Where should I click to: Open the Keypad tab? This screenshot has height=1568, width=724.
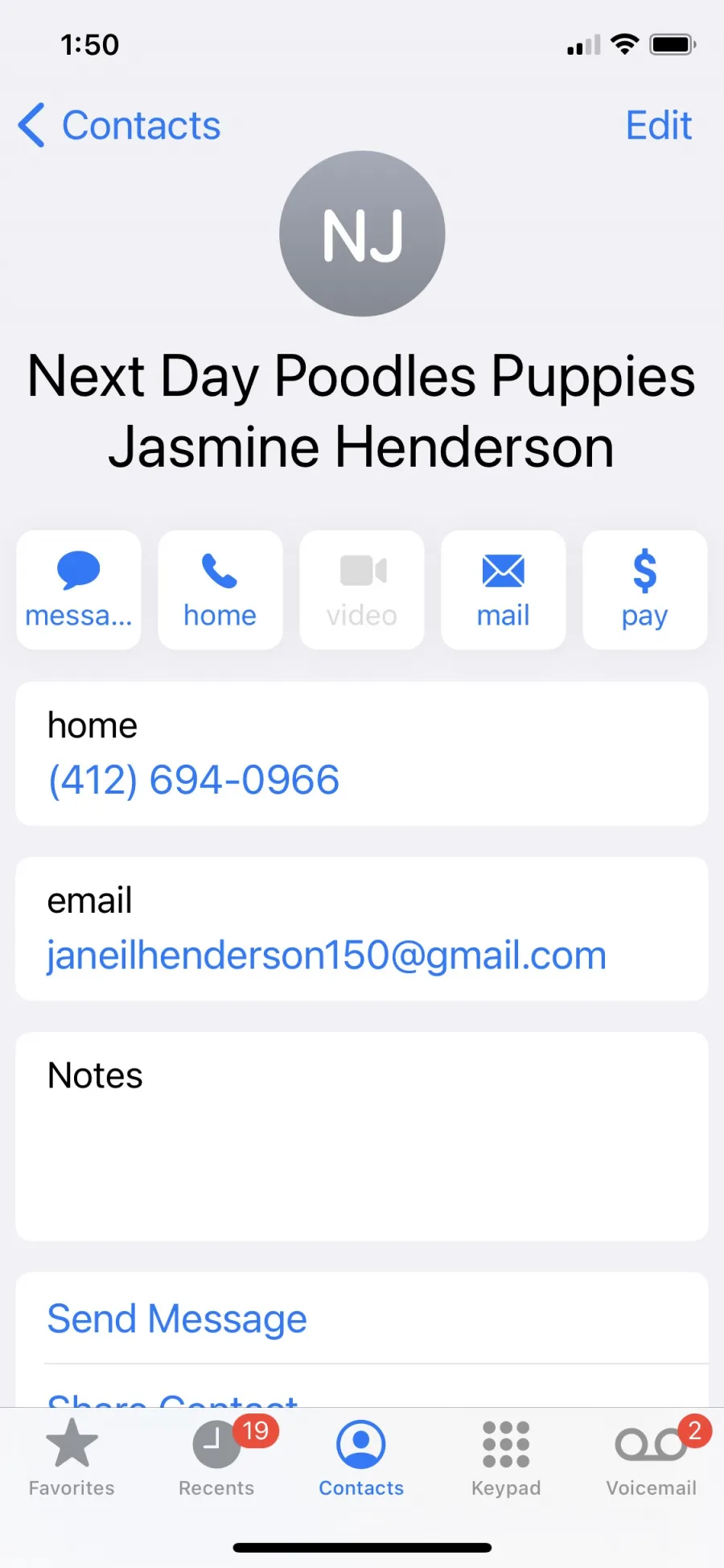point(506,1458)
